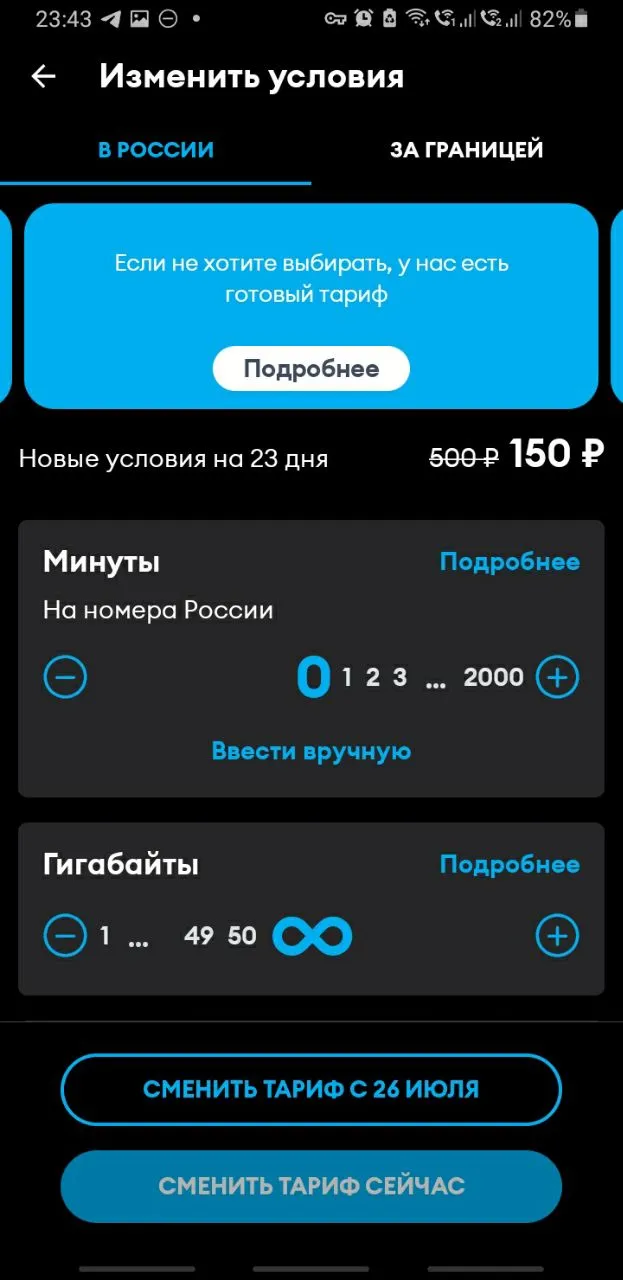
Task: Tap Ввести вручную for minutes
Action: click(x=311, y=751)
